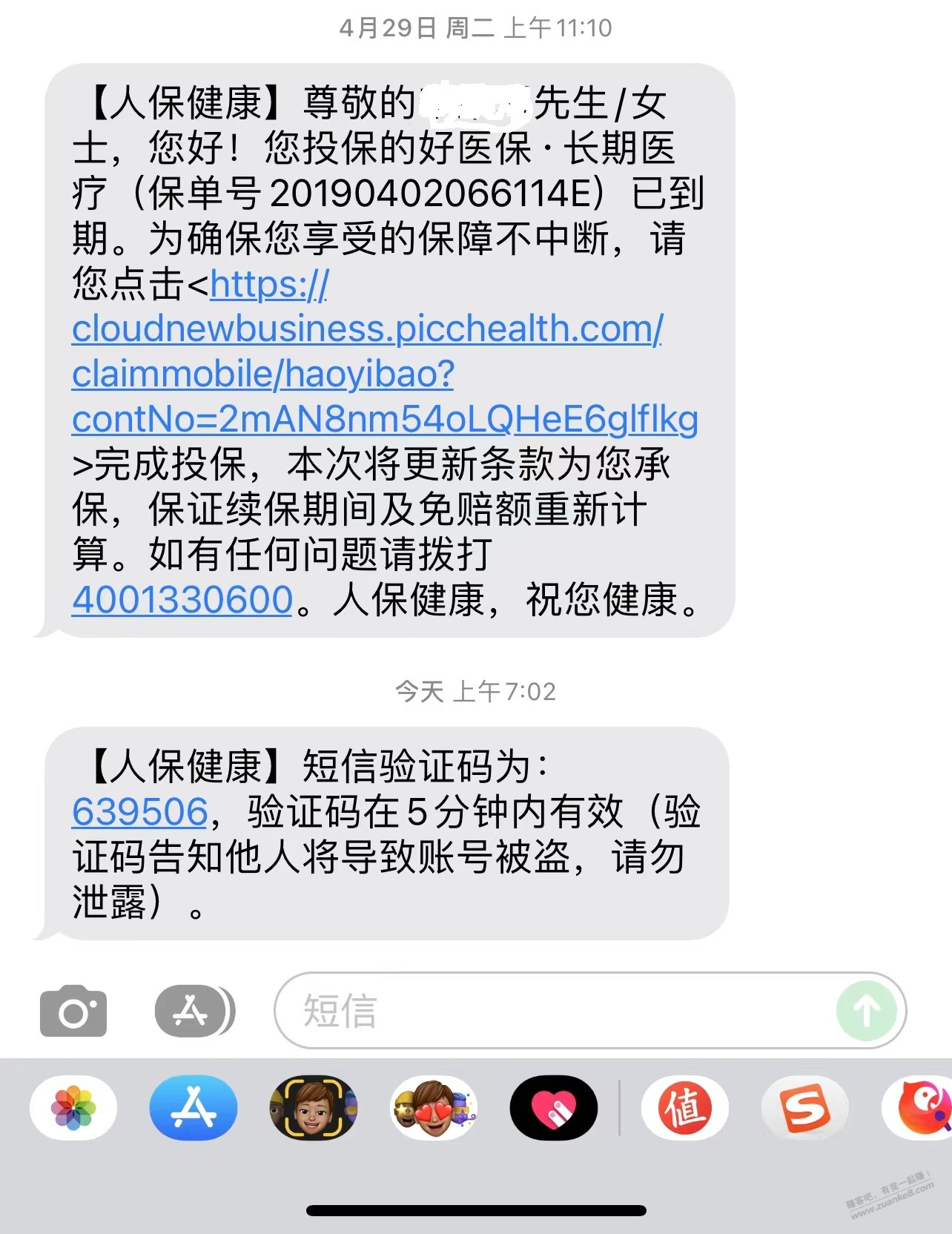Image resolution: width=952 pixels, height=1234 pixels.
Task: Open the red 值 app
Action: (684, 1109)
